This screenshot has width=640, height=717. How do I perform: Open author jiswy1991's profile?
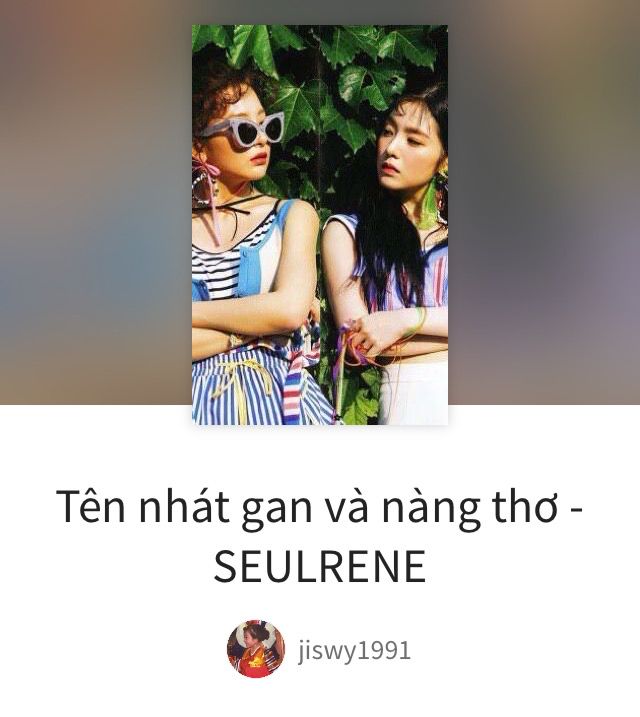click(x=353, y=650)
